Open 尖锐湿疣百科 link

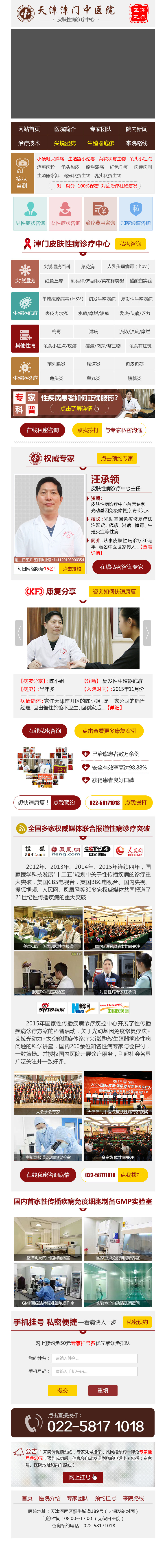pos(57,267)
